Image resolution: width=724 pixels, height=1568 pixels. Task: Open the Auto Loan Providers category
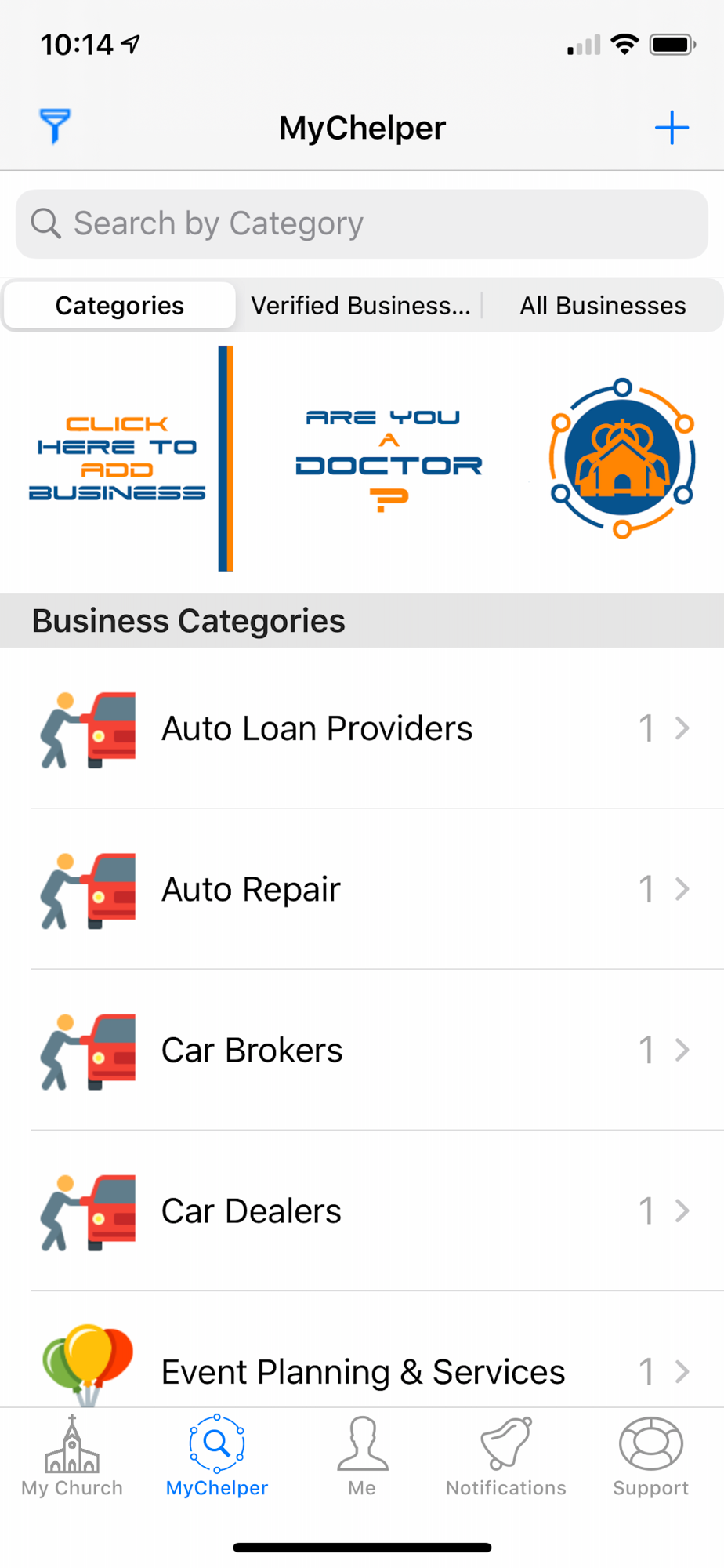click(x=362, y=728)
